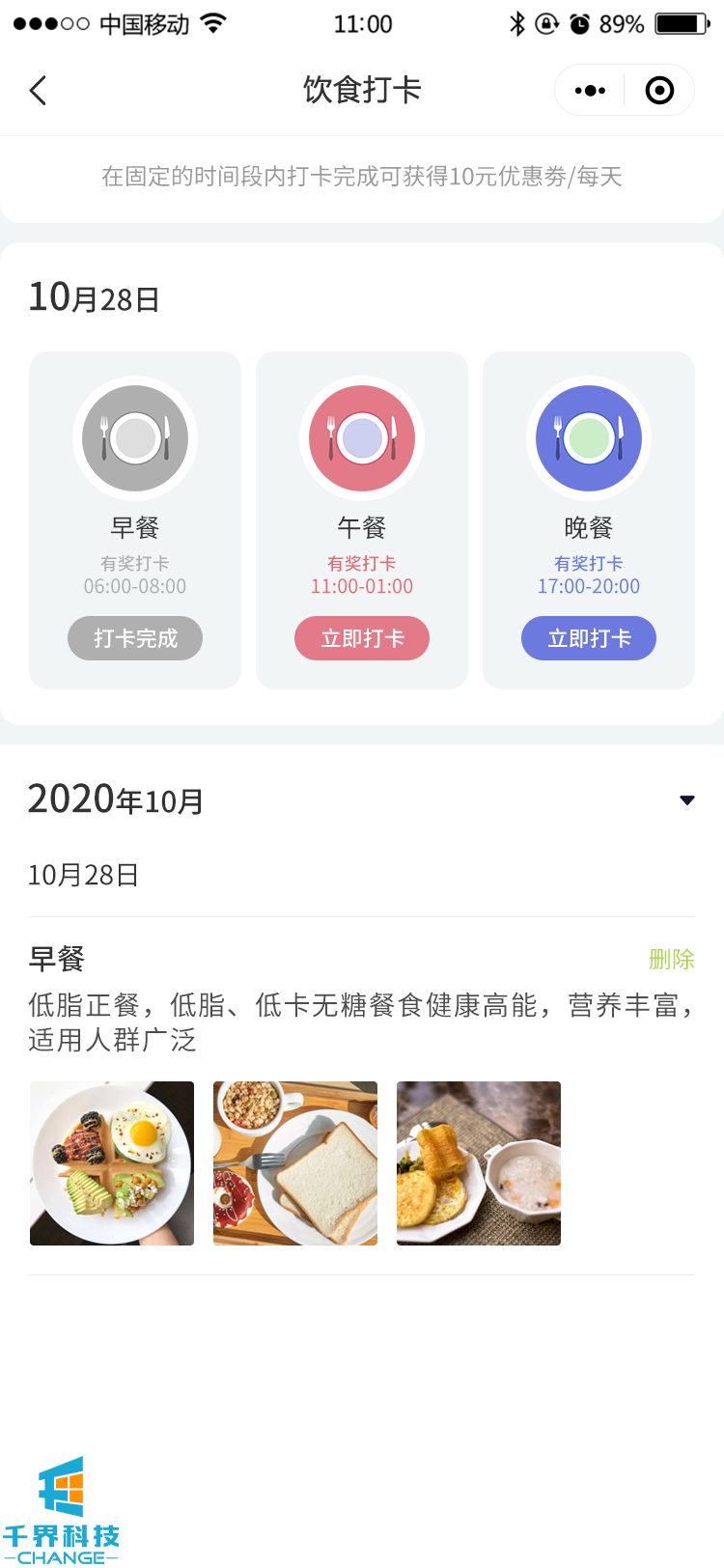
Task: Close the mini program via the circle icon
Action: (x=659, y=91)
